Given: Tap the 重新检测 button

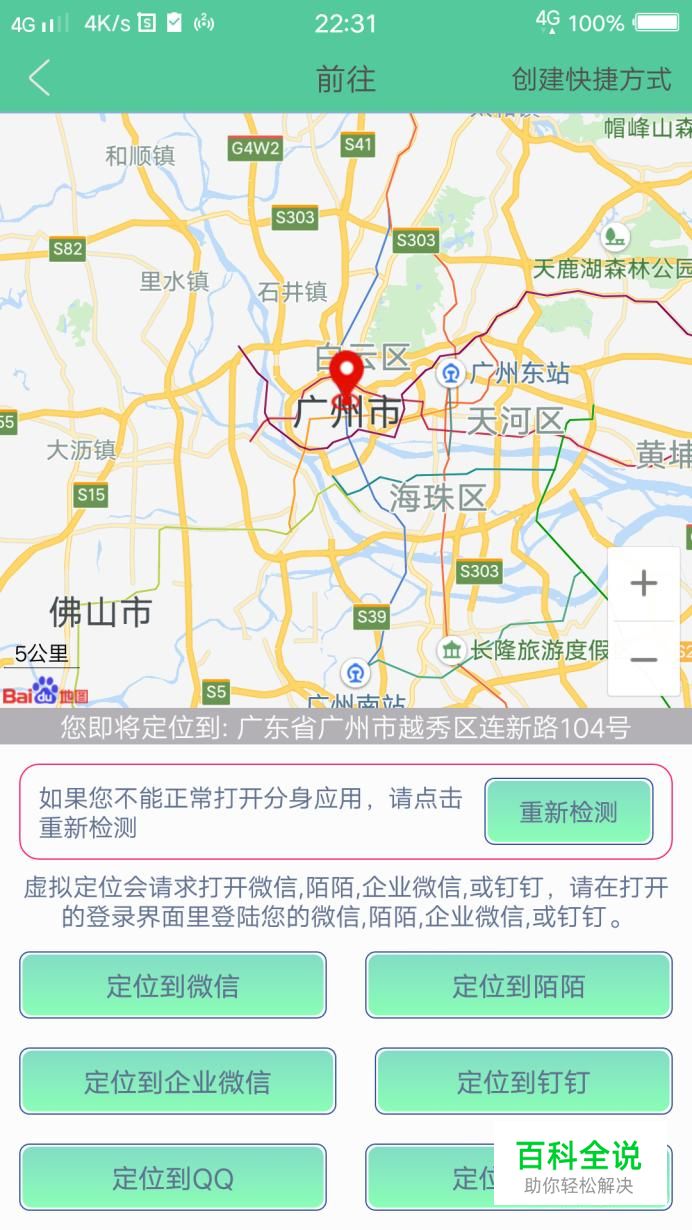Looking at the screenshot, I should [x=568, y=812].
